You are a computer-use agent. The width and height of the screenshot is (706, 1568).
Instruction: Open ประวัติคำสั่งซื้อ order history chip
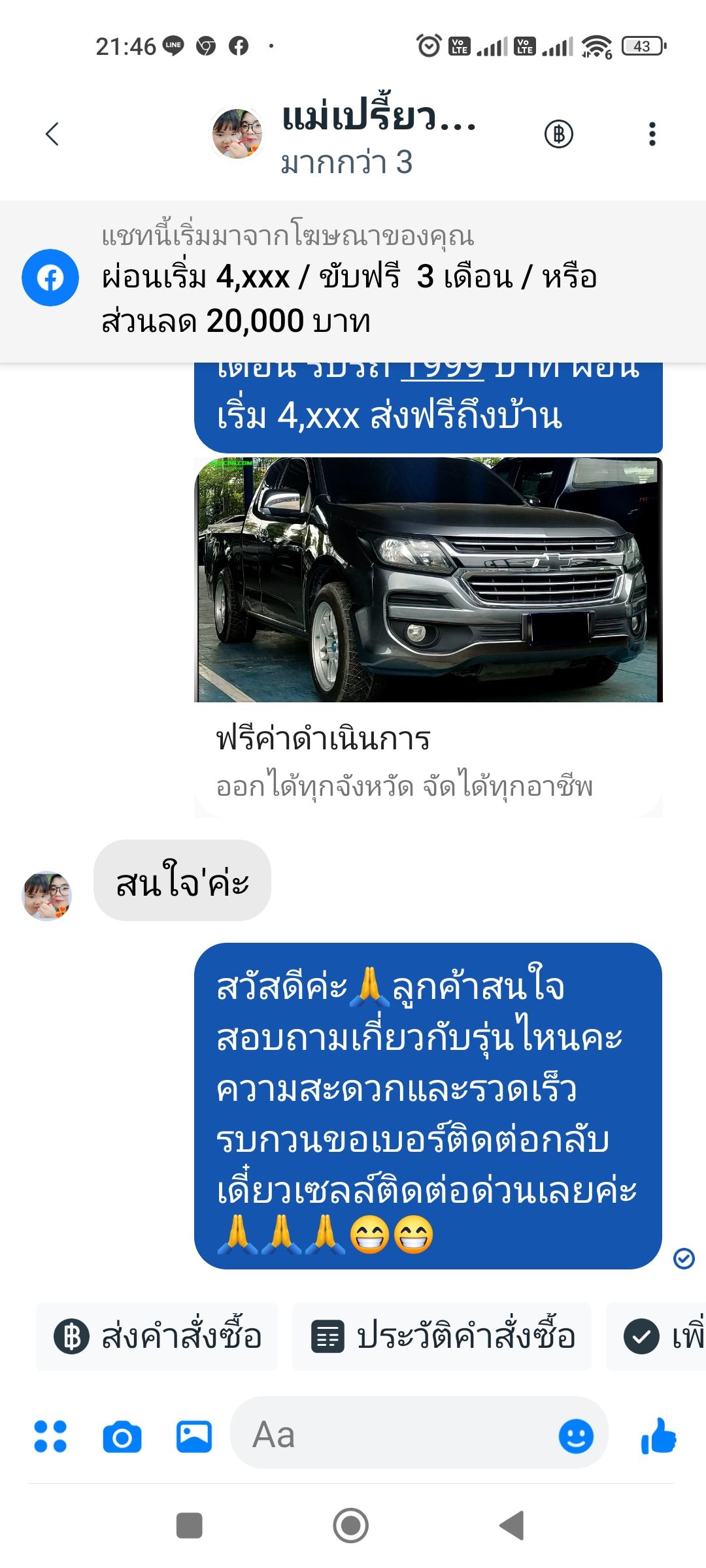pos(442,1336)
